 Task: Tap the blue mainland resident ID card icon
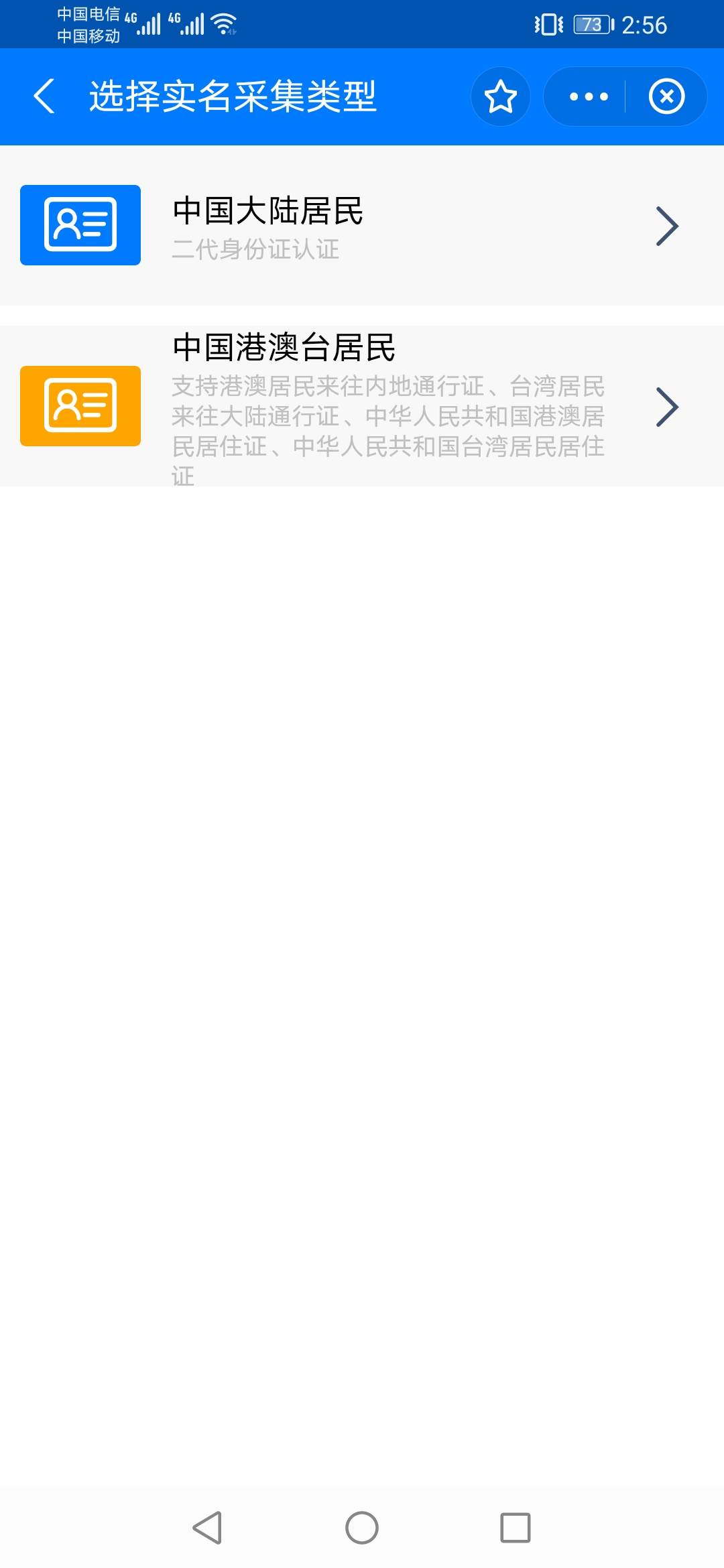(x=80, y=226)
